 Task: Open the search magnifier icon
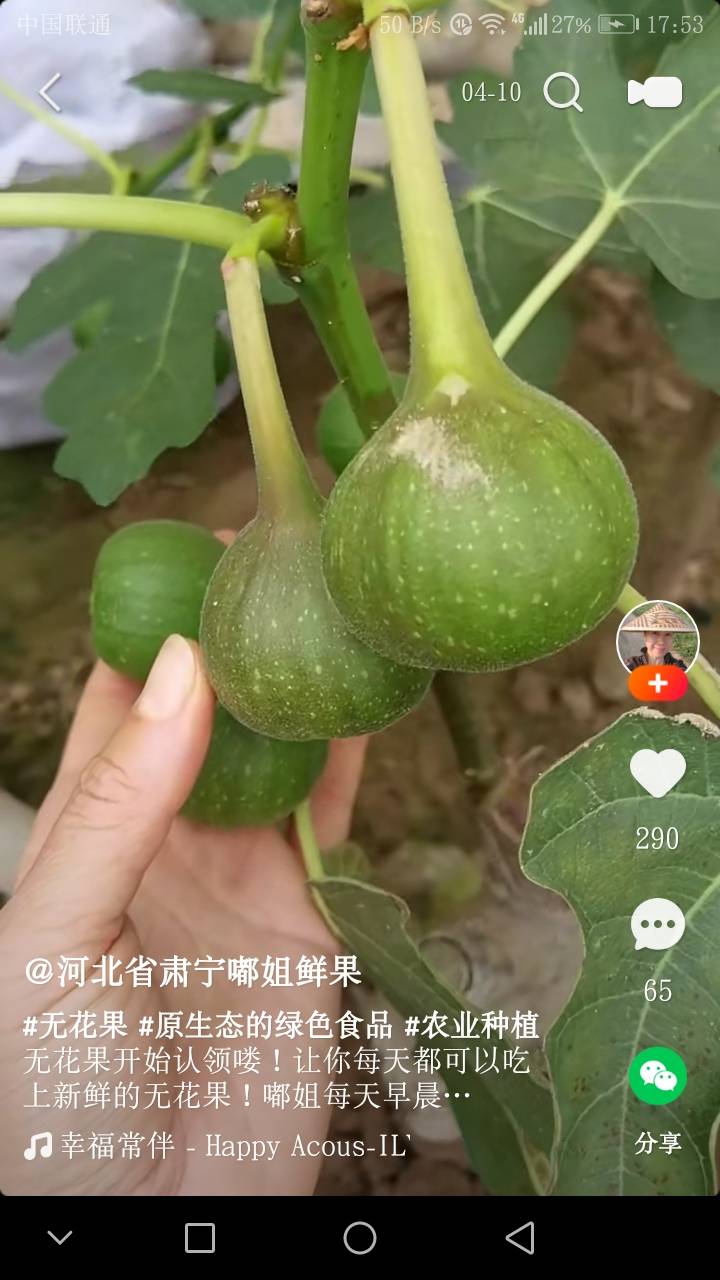tap(563, 92)
